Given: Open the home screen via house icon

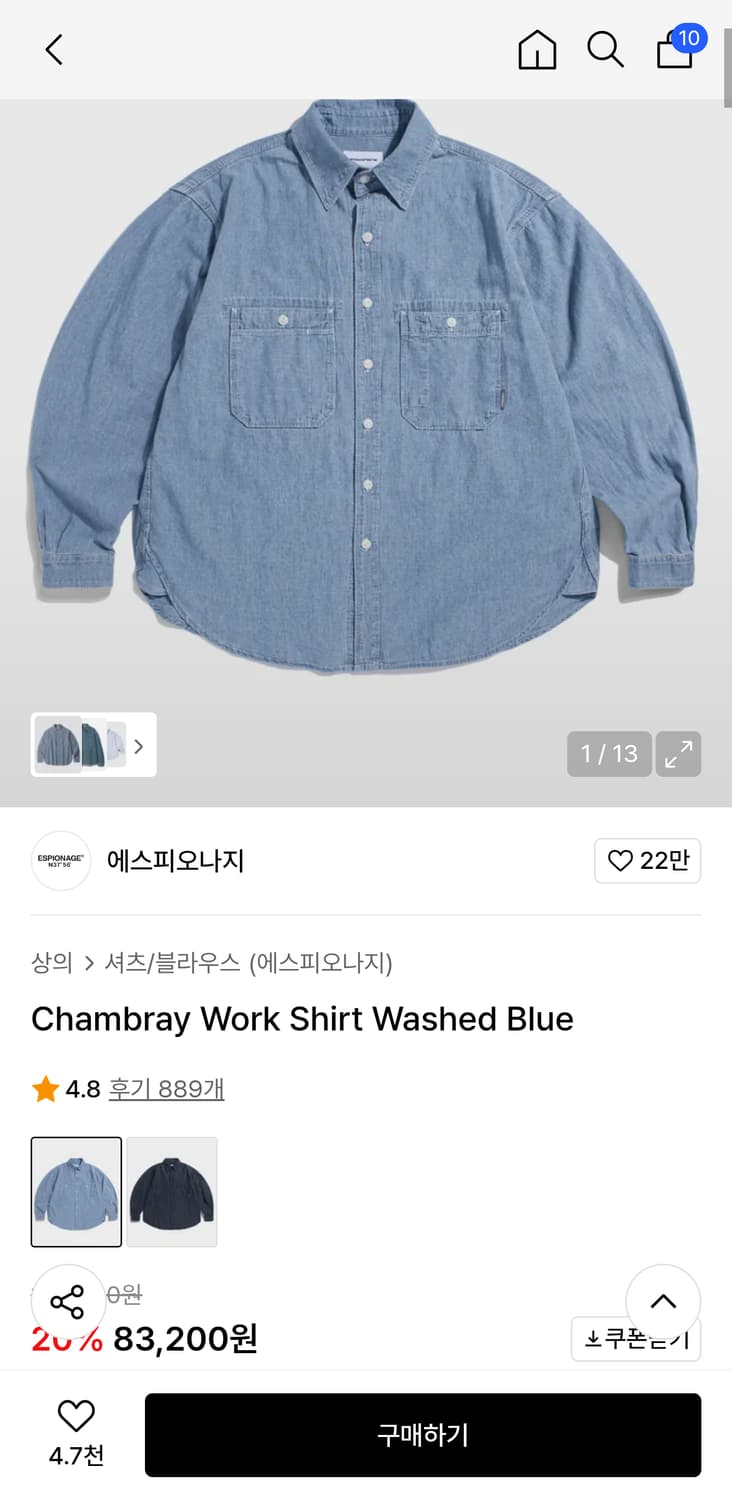Looking at the screenshot, I should (x=536, y=50).
